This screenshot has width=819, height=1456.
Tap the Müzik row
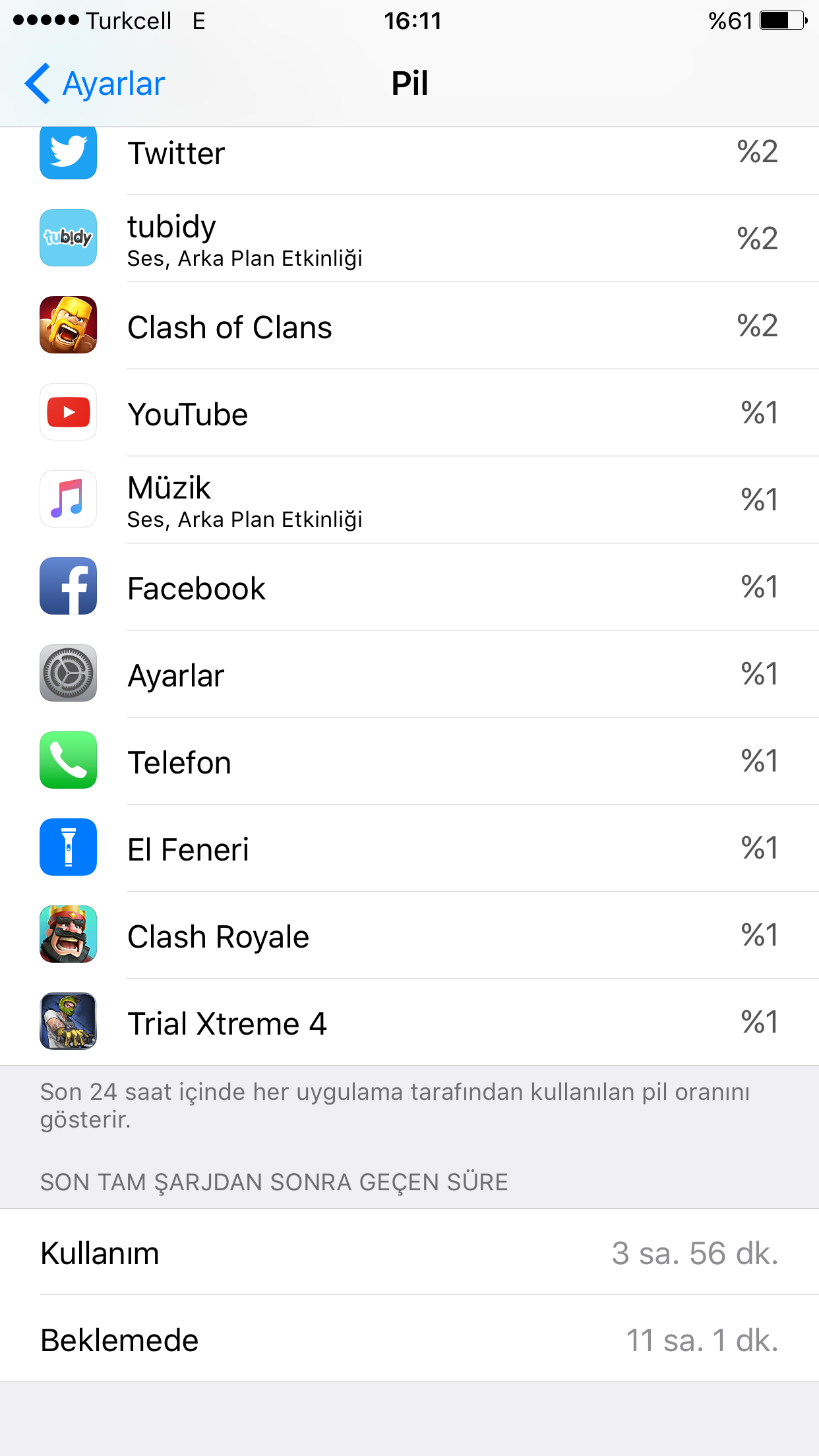(x=409, y=501)
